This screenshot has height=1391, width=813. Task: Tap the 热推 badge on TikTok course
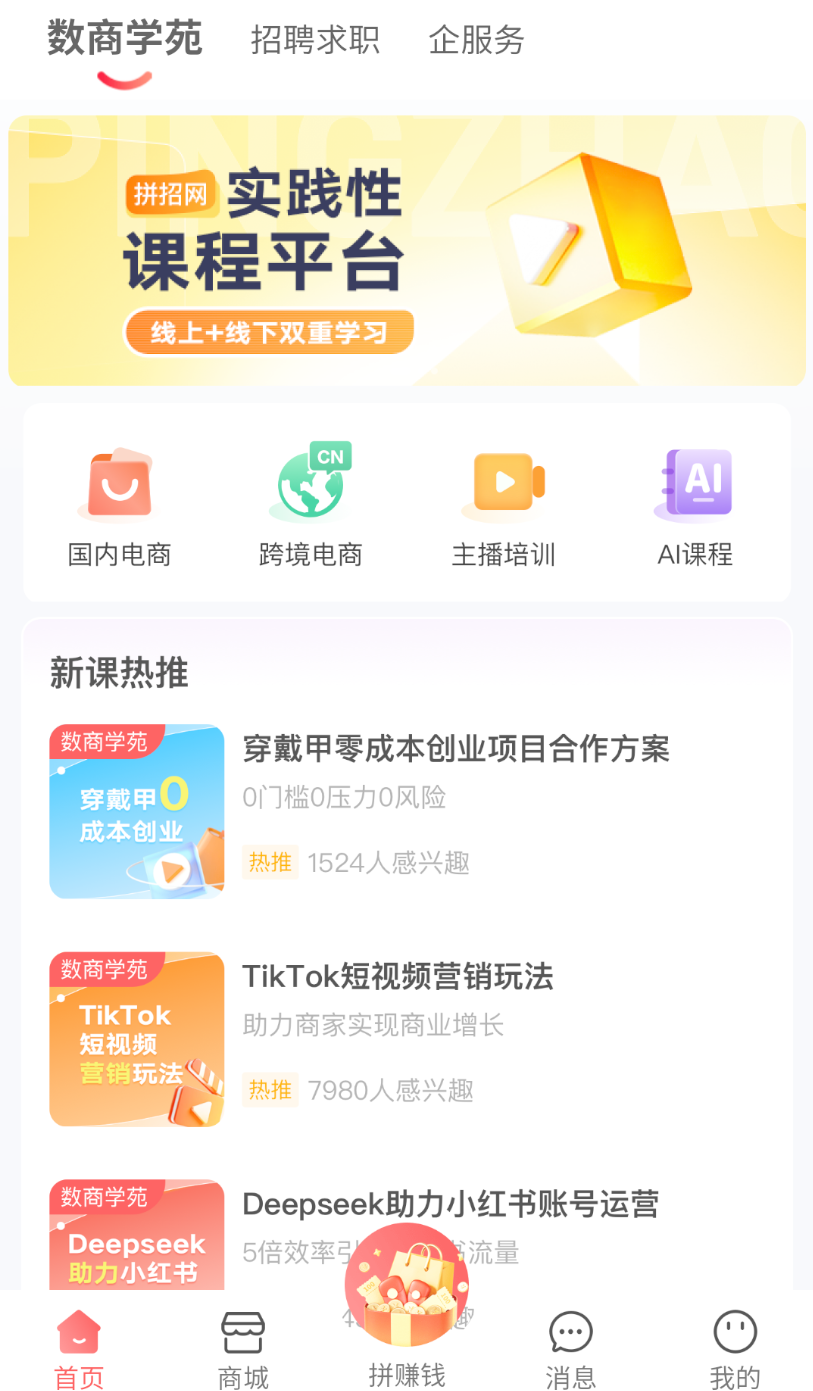tap(269, 1090)
